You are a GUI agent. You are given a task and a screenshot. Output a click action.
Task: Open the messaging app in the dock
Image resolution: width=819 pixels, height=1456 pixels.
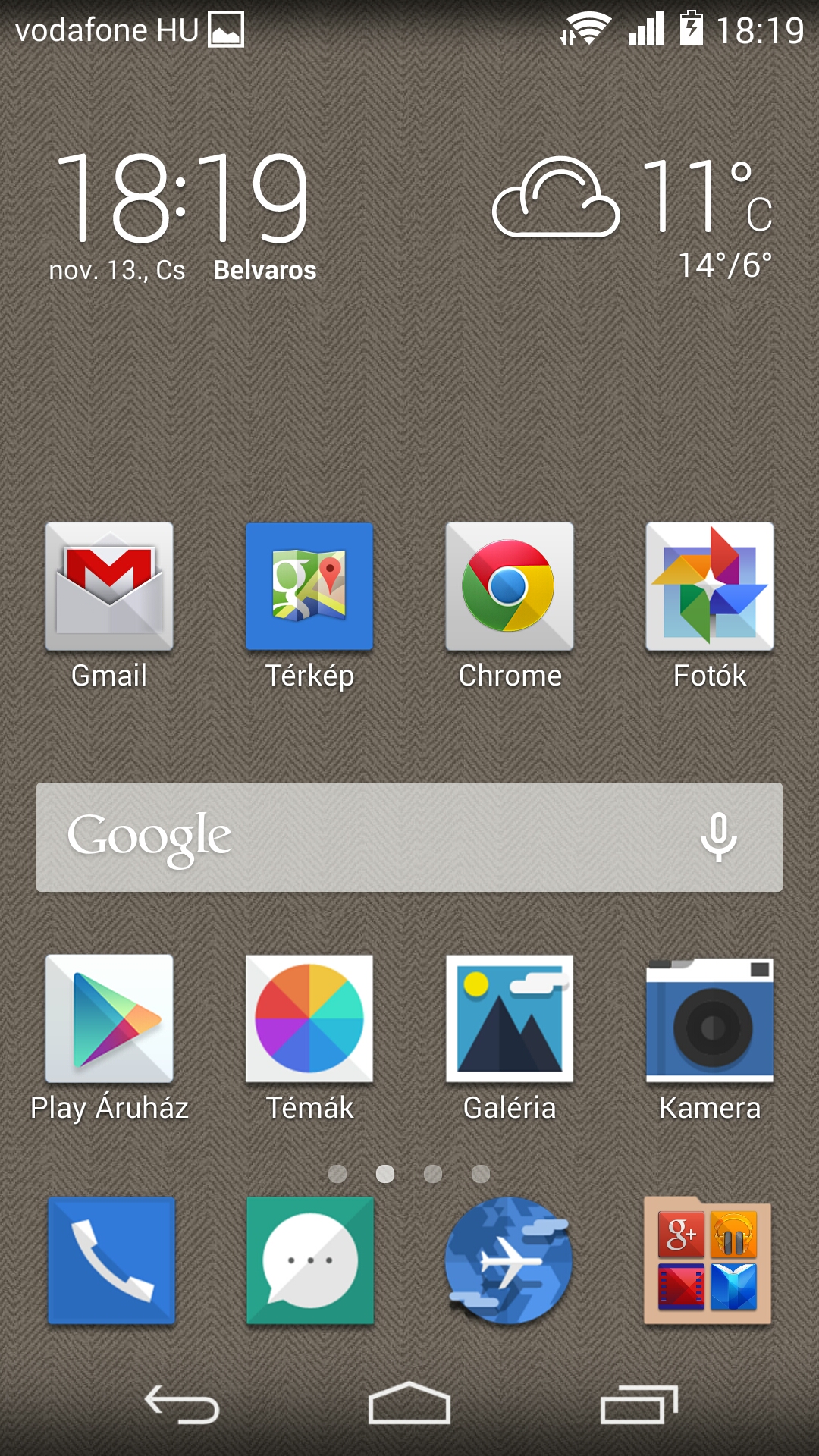[x=310, y=1260]
